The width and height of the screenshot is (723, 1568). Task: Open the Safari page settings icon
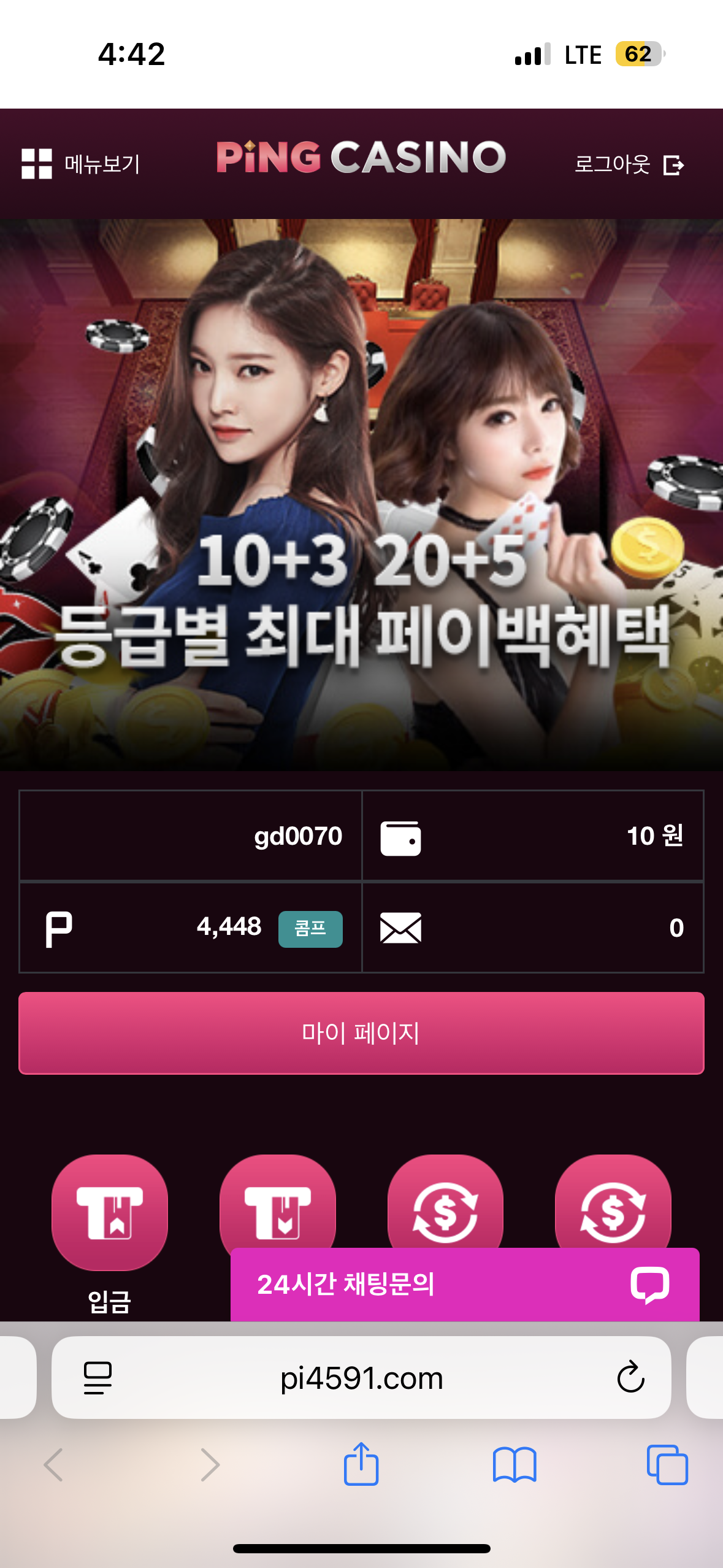[x=98, y=1378]
